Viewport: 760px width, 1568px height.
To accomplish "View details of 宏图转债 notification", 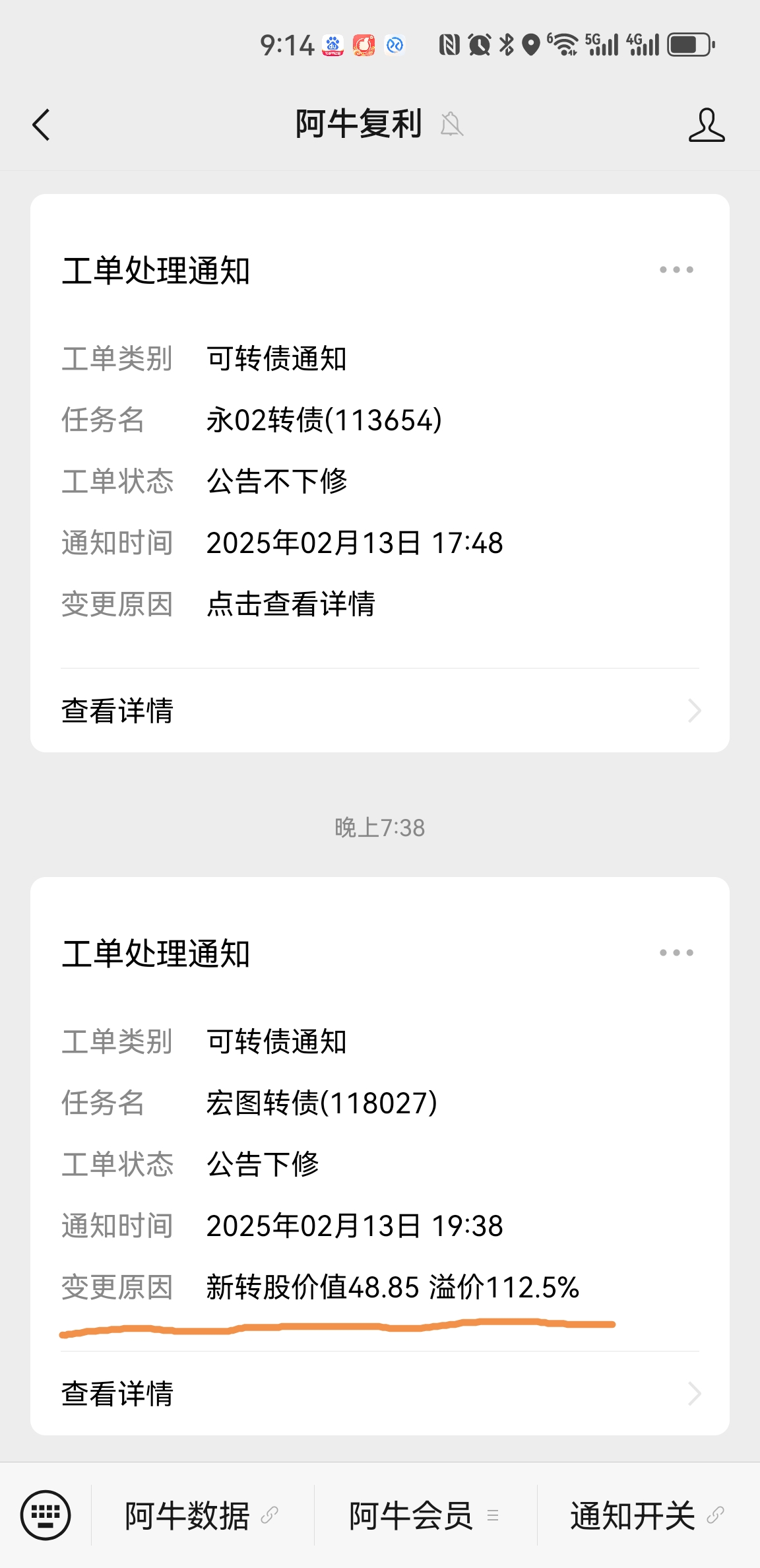I will [380, 1394].
